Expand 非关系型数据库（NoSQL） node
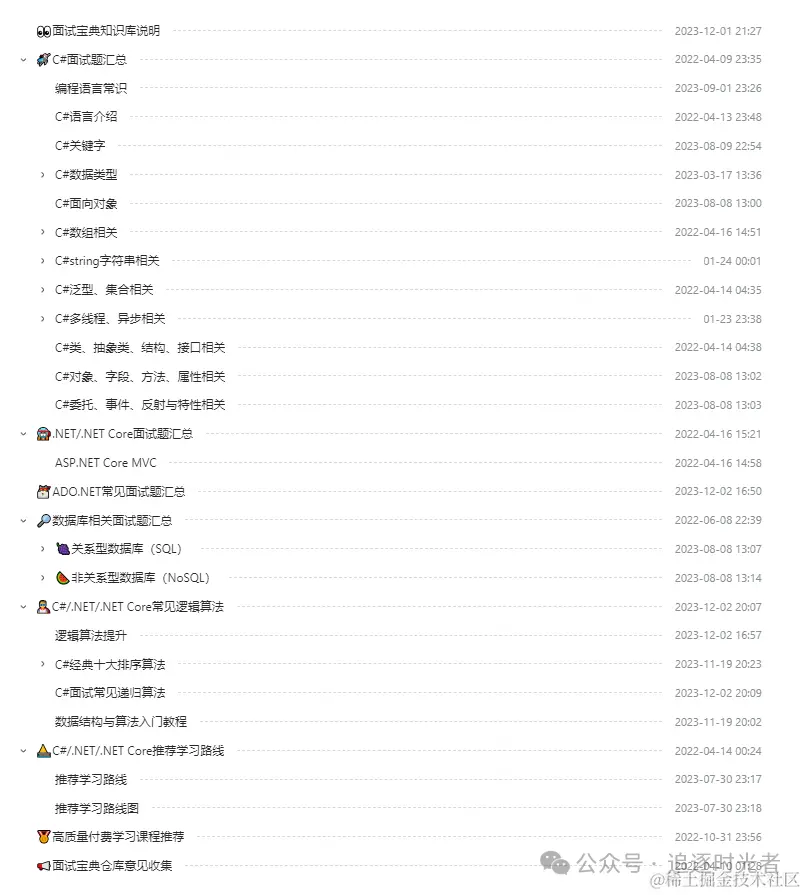806x895 pixels. click(42, 578)
